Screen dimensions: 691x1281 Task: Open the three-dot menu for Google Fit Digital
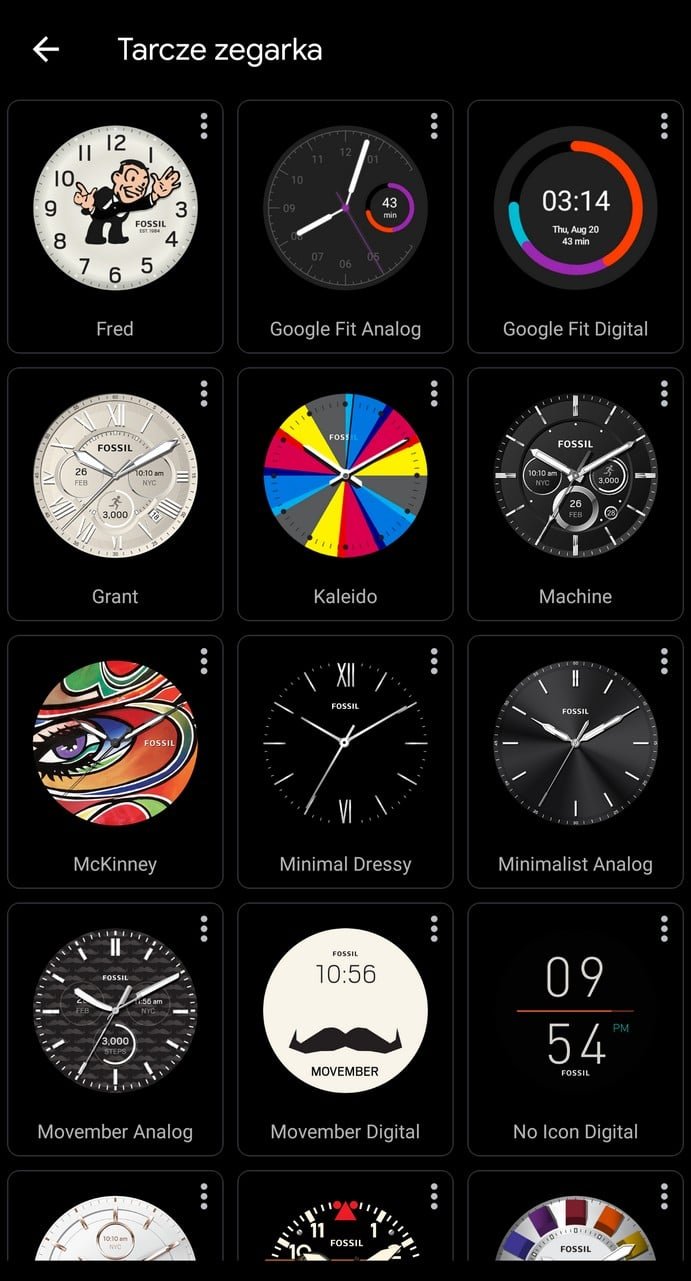coord(664,126)
